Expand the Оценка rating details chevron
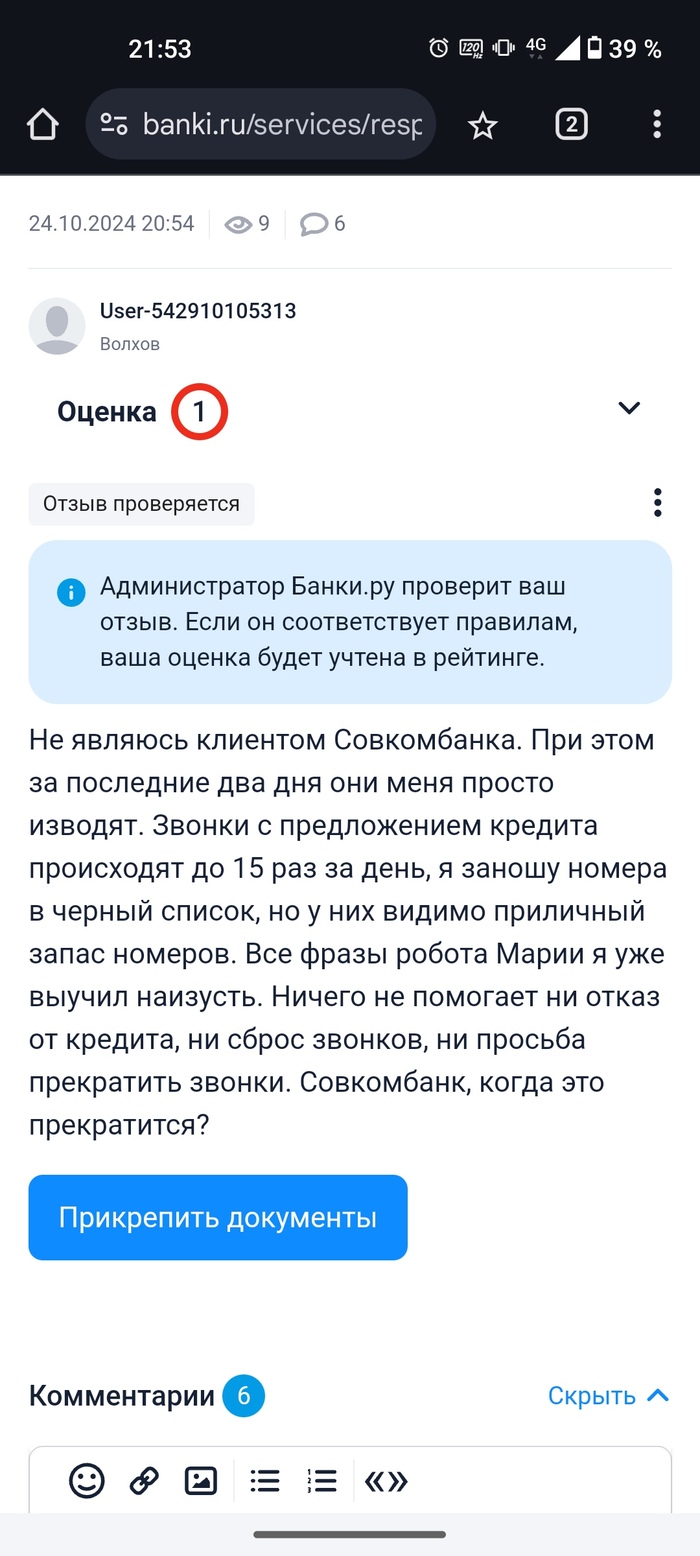 [x=629, y=408]
